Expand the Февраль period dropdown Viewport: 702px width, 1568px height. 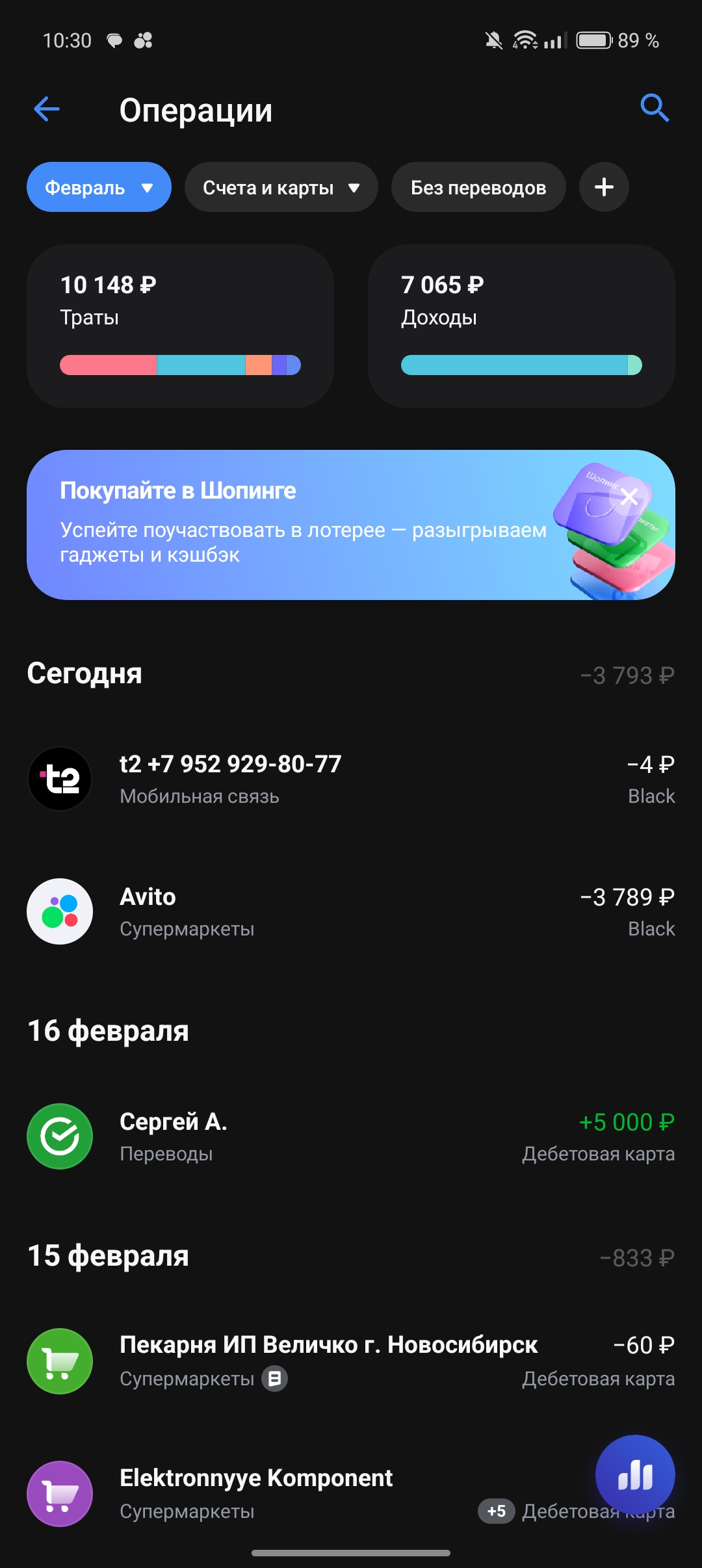coord(99,187)
